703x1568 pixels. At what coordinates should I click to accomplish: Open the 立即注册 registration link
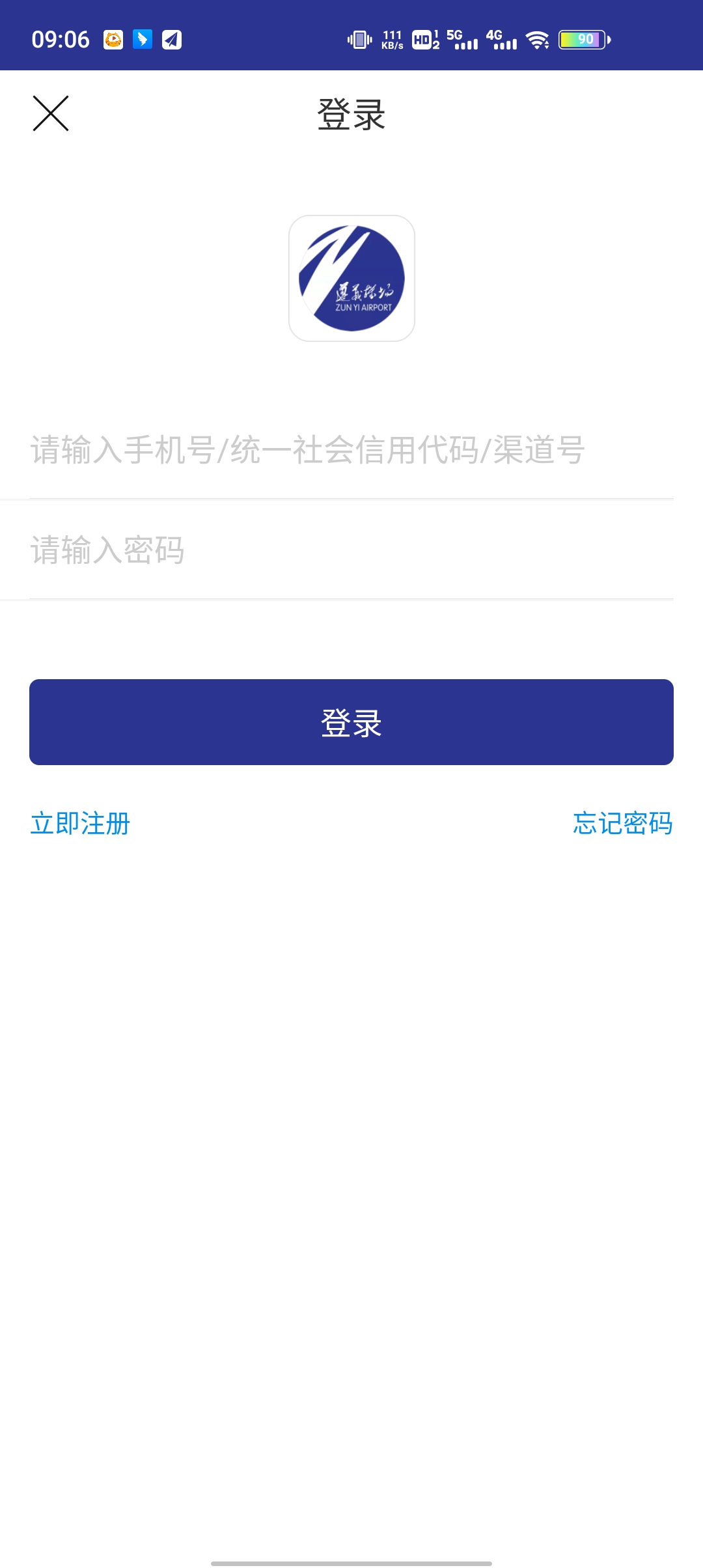tap(81, 824)
